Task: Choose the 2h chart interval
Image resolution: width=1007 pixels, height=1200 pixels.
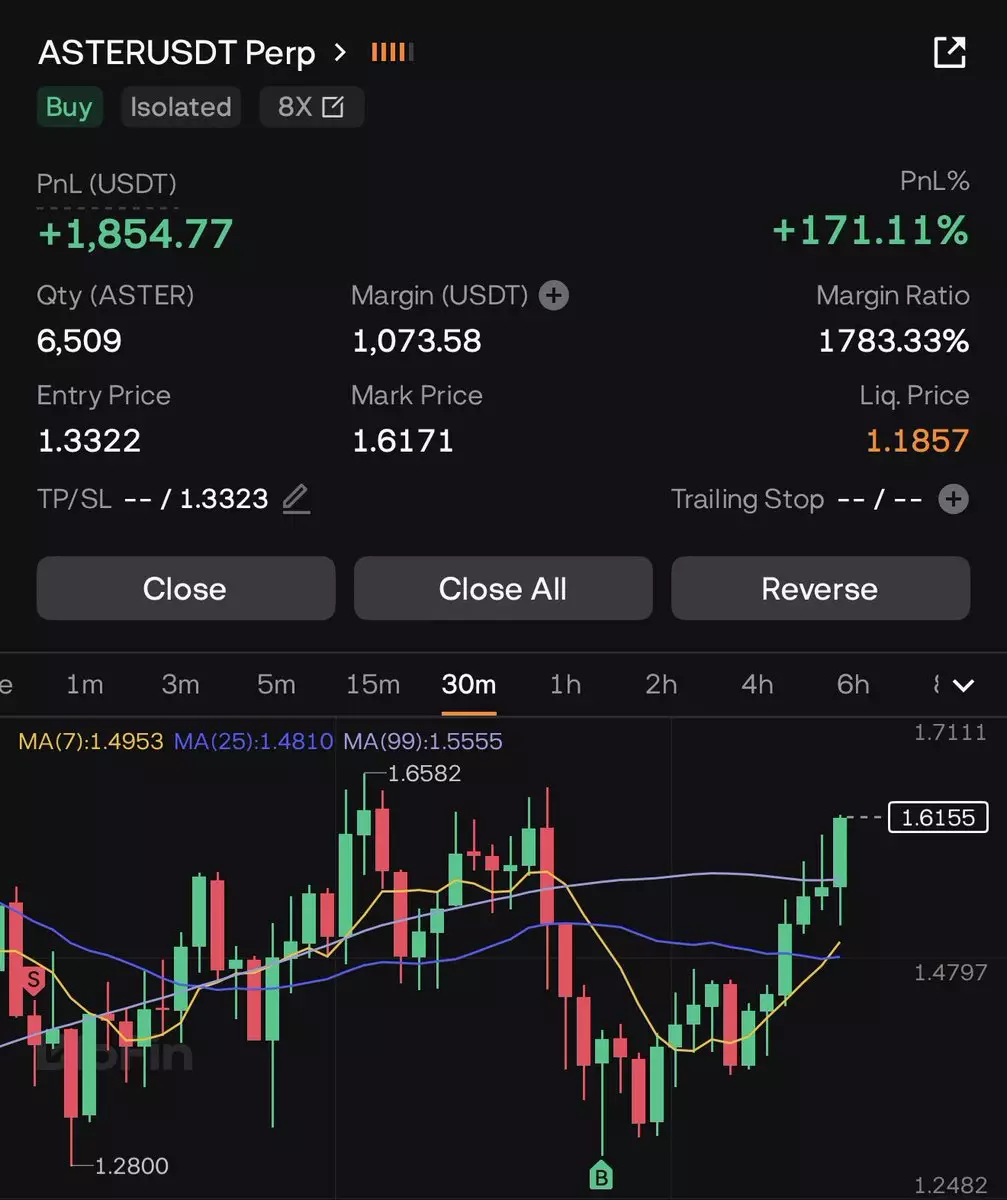Action: click(x=661, y=685)
